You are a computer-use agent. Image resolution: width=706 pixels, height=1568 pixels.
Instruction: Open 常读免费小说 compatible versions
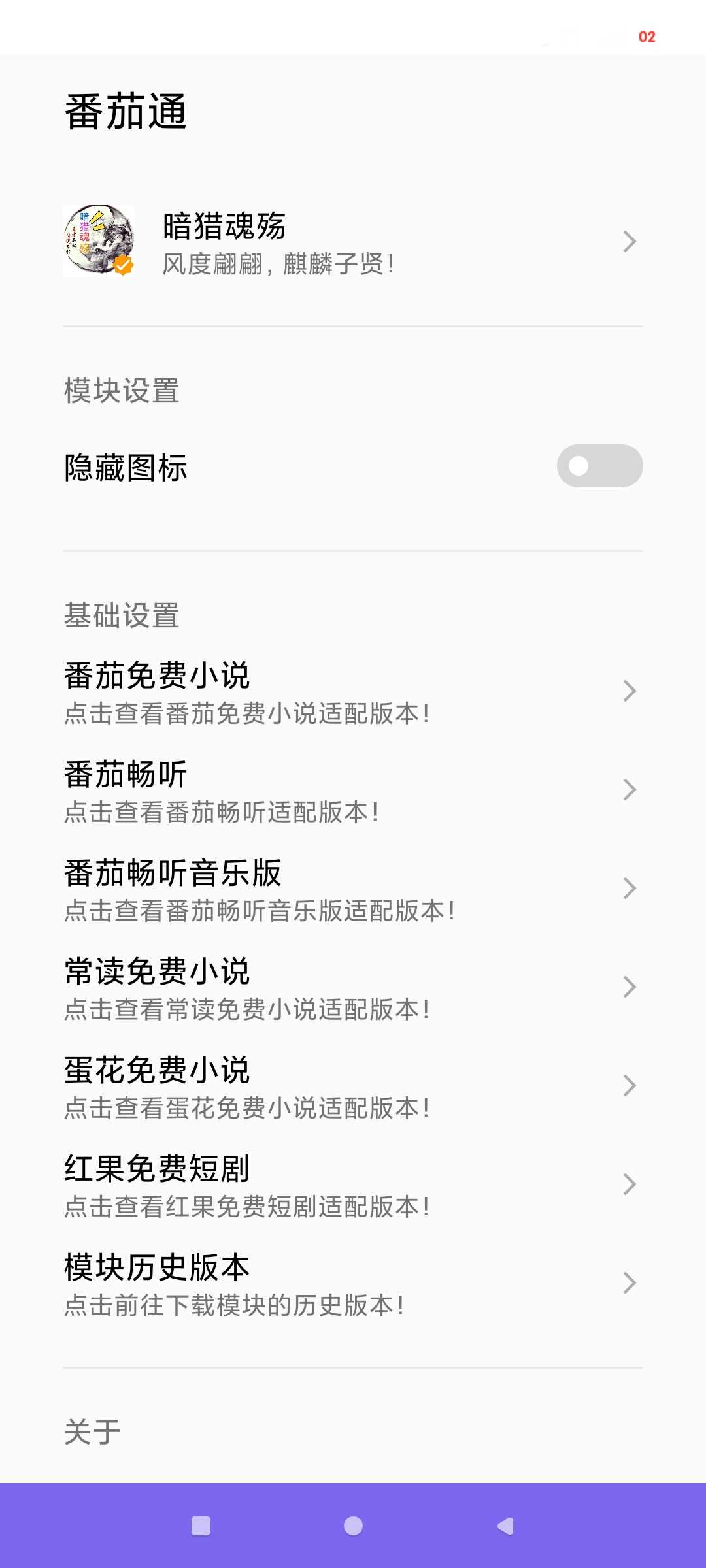pyautogui.click(x=353, y=988)
